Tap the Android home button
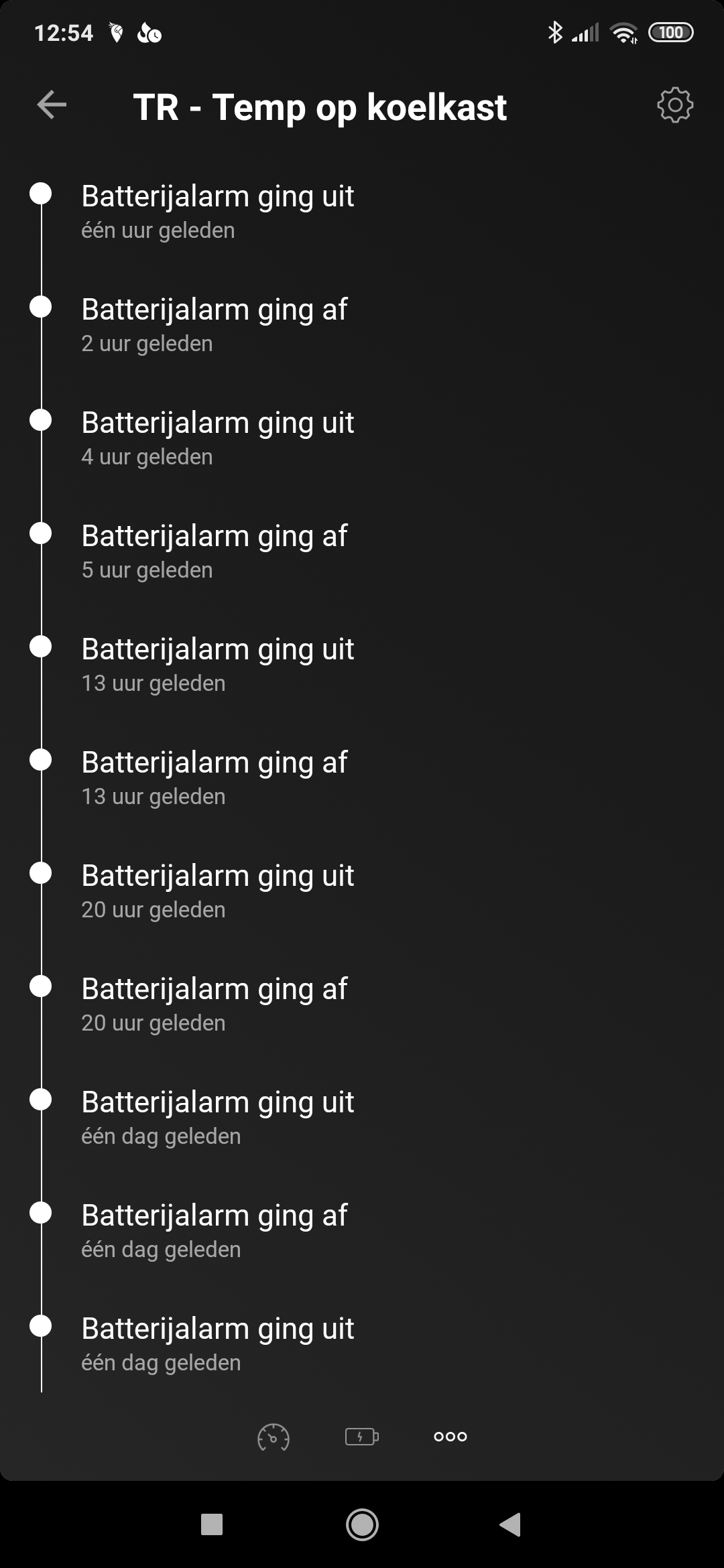Viewport: 724px width, 1568px height. pos(362,1524)
